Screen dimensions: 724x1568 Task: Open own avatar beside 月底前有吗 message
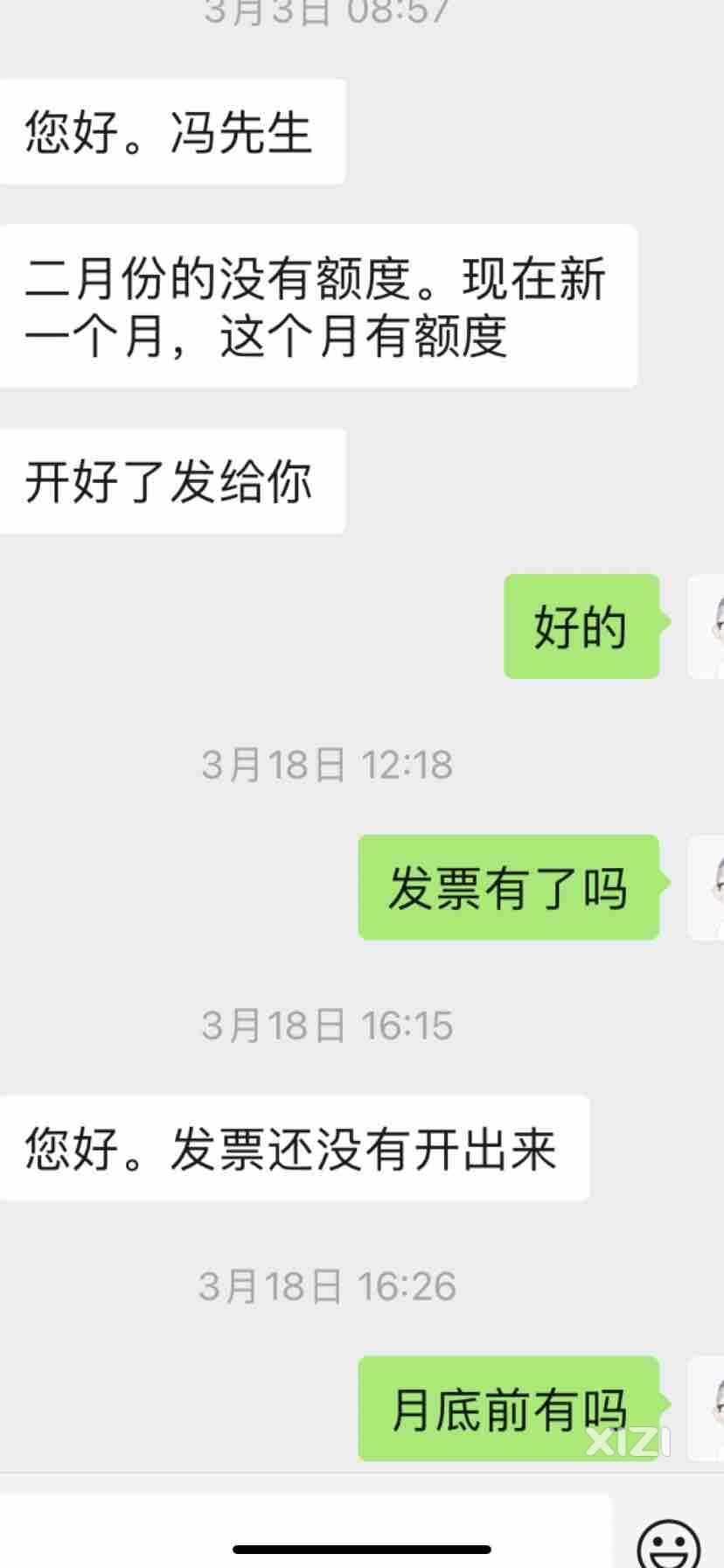coord(707,1409)
